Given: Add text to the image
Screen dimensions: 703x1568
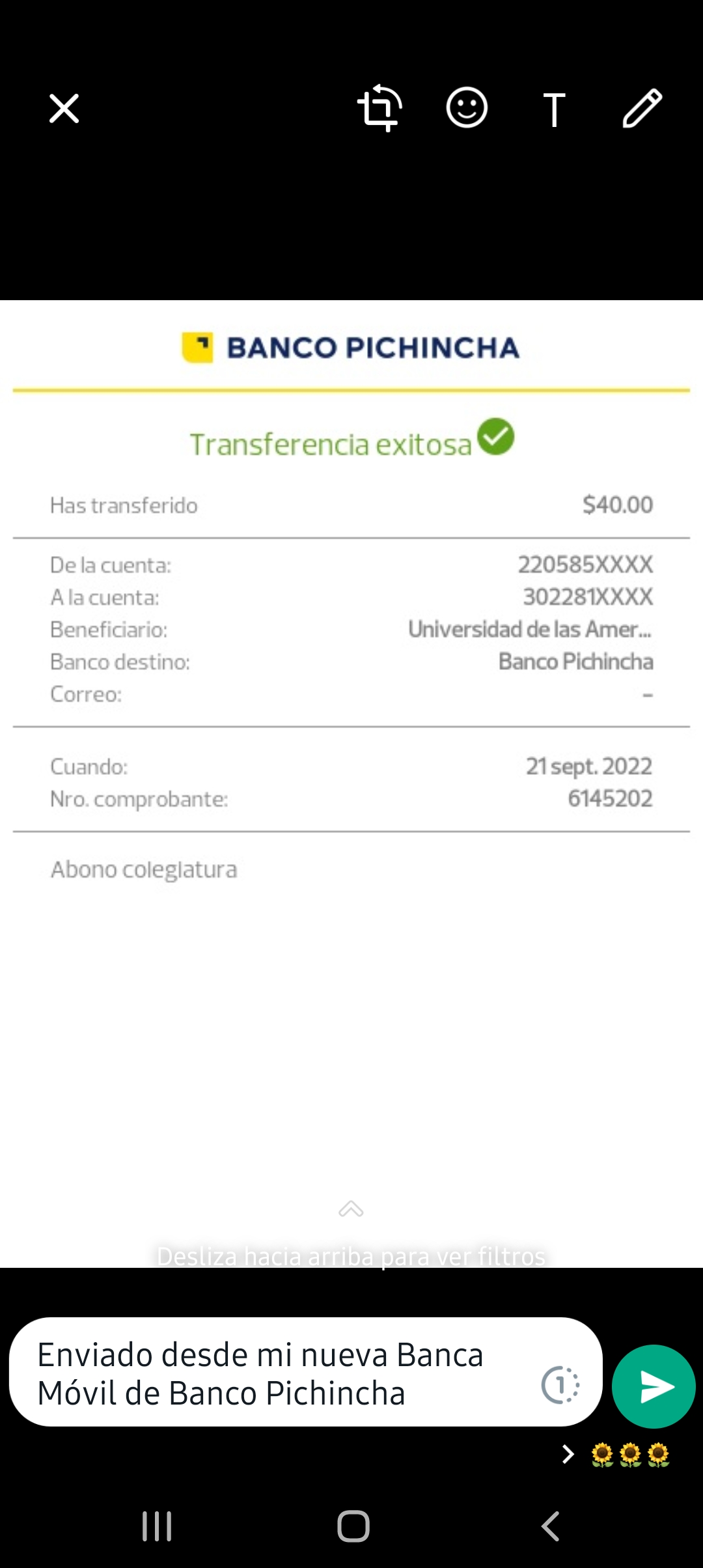Looking at the screenshot, I should click(554, 109).
